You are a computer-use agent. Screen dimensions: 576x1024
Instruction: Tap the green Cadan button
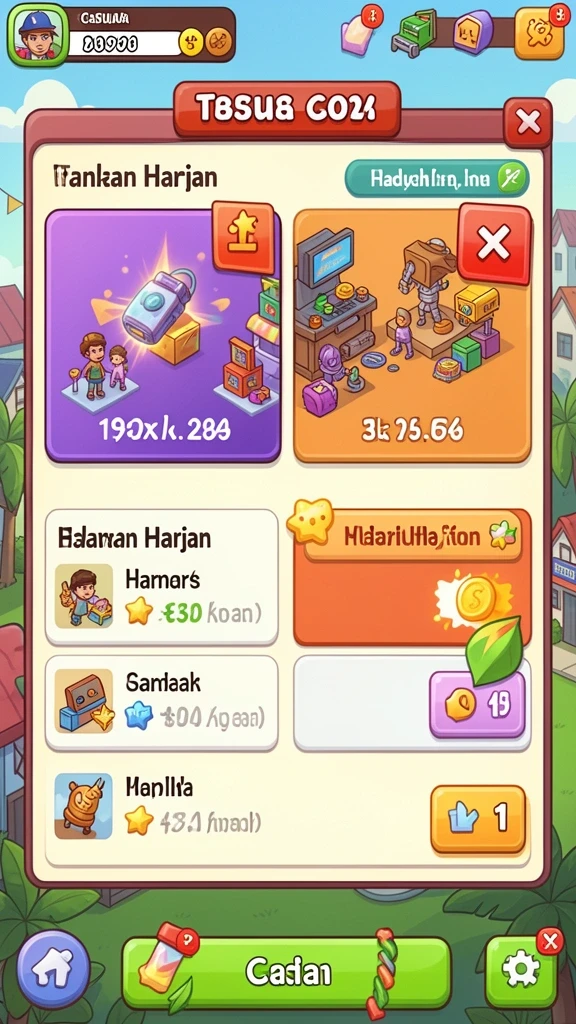pos(286,972)
